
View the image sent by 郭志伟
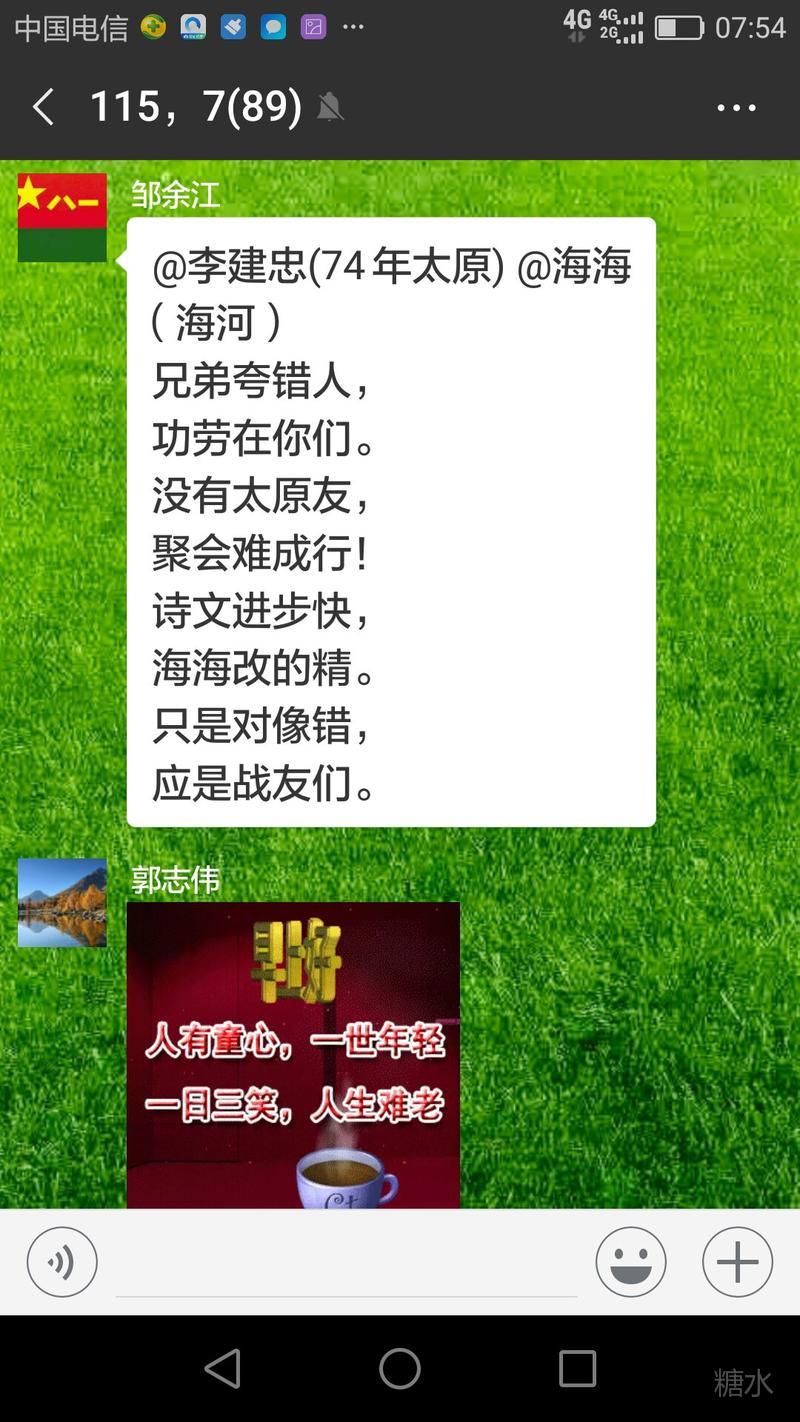click(x=293, y=1055)
